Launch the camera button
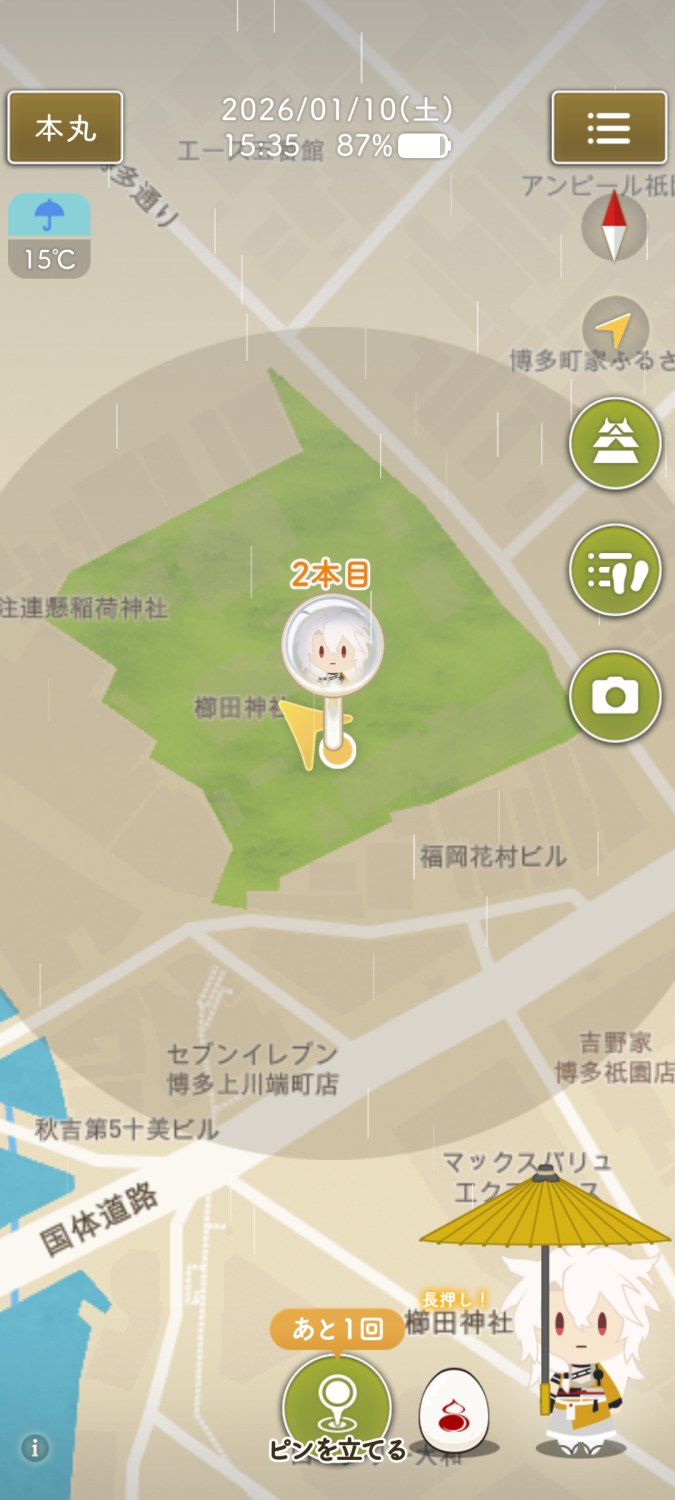This screenshot has width=675, height=1500. pyautogui.click(x=615, y=696)
